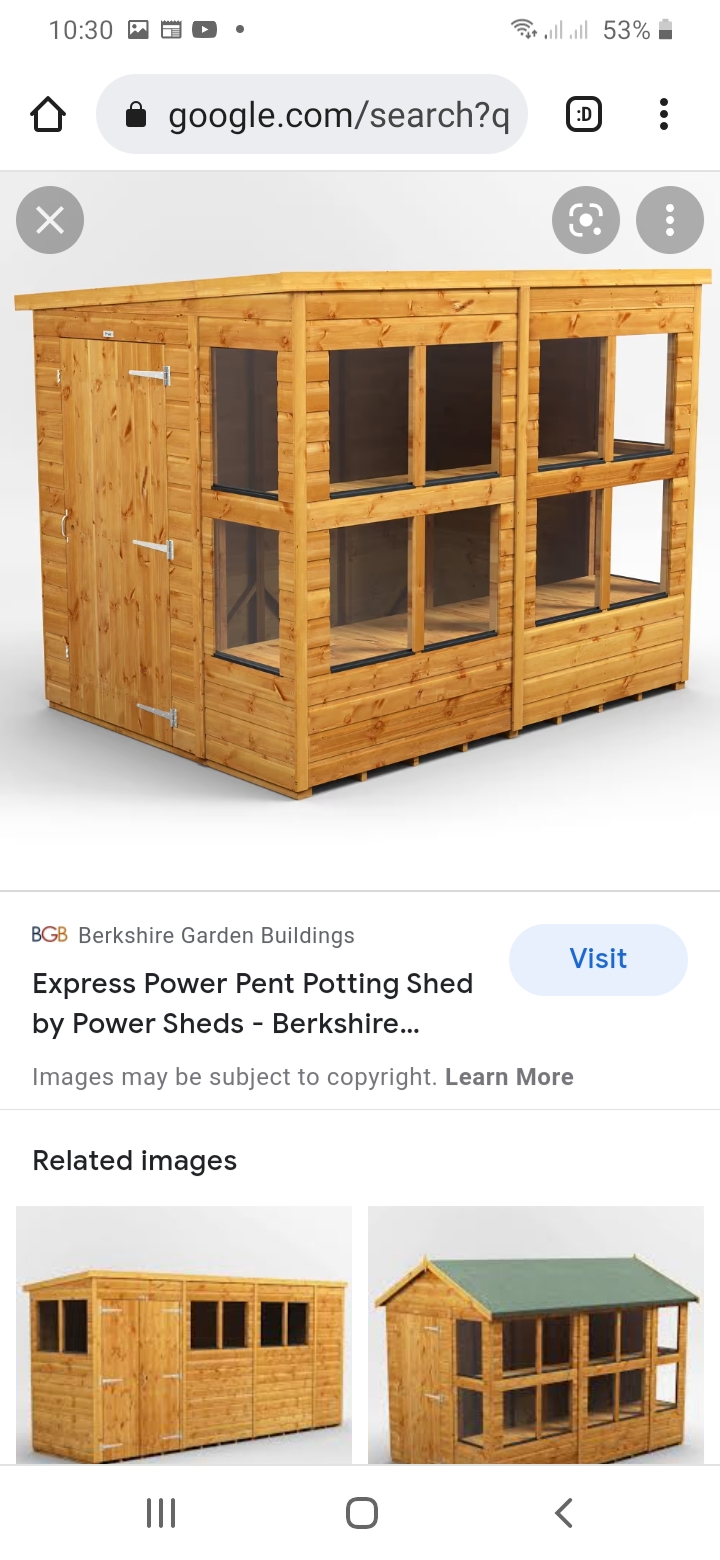Go back using system navigation

(x=564, y=1513)
